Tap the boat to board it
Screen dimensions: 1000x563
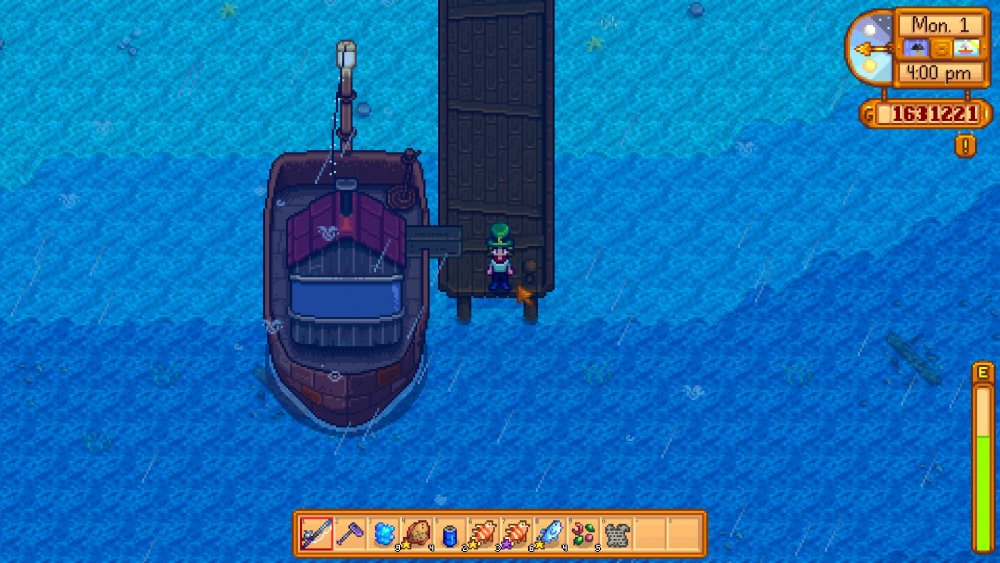point(345,300)
